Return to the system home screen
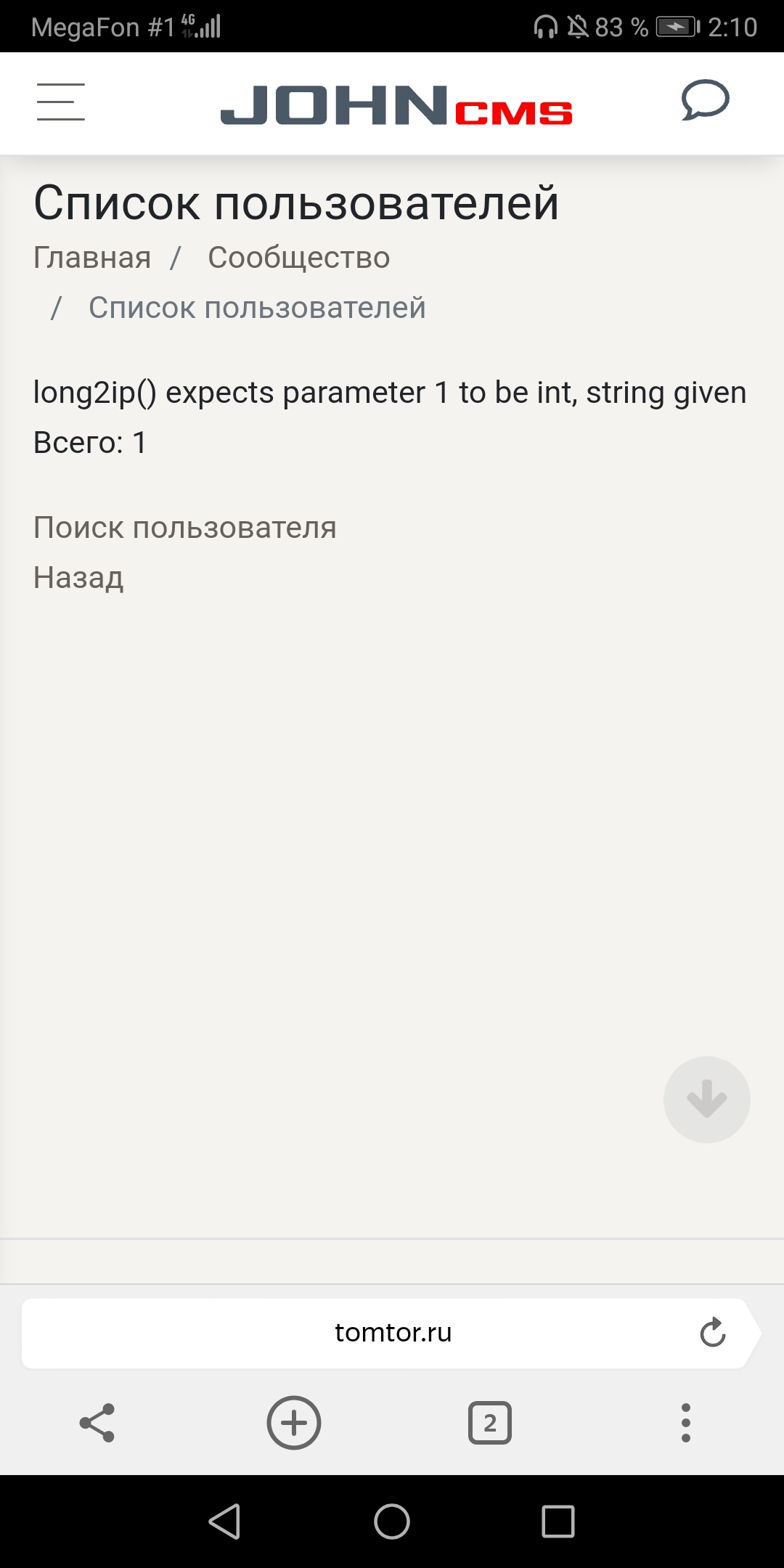The width and height of the screenshot is (784, 1568). click(x=392, y=1522)
